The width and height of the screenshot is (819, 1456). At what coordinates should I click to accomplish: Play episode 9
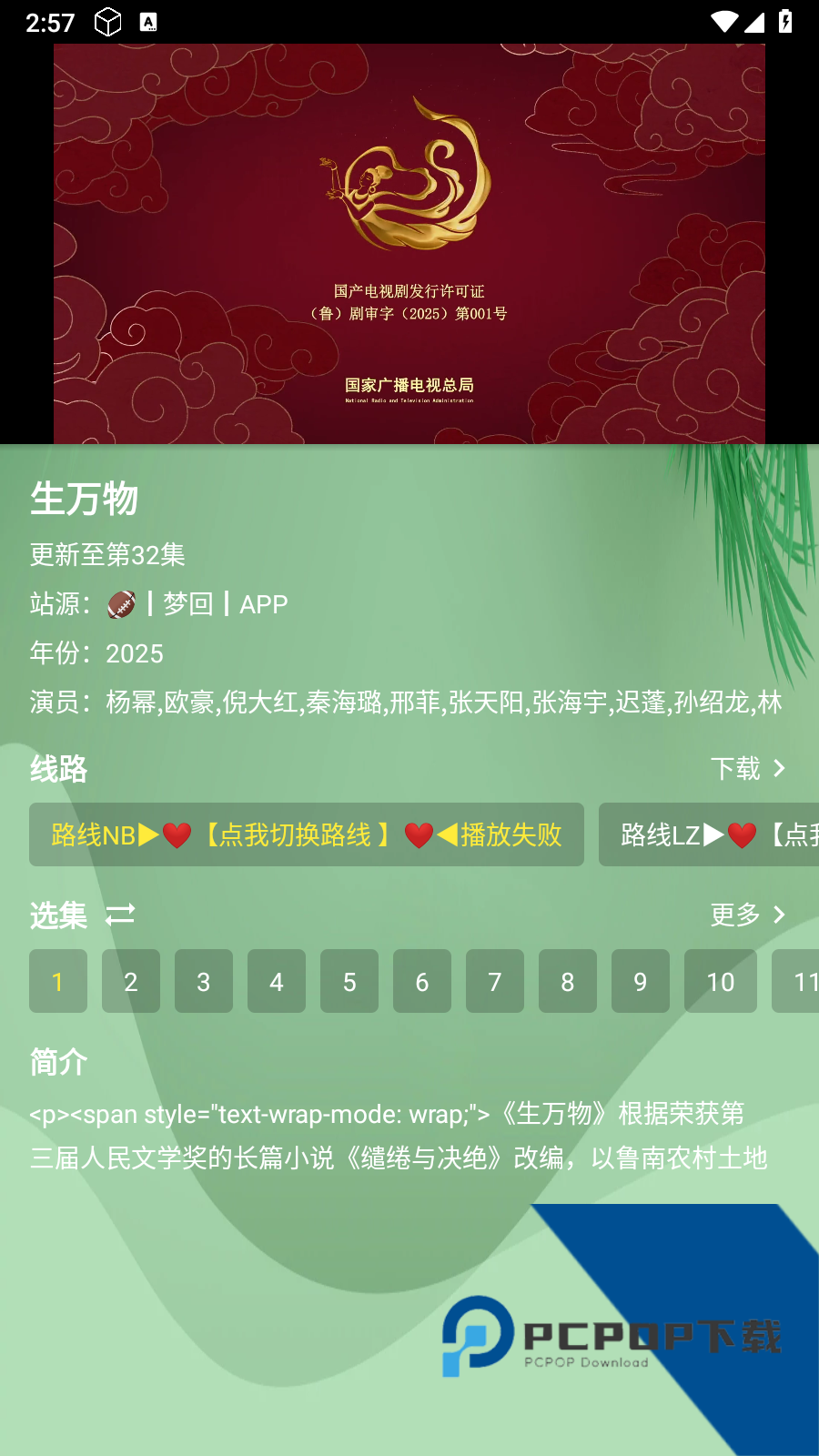[641, 981]
